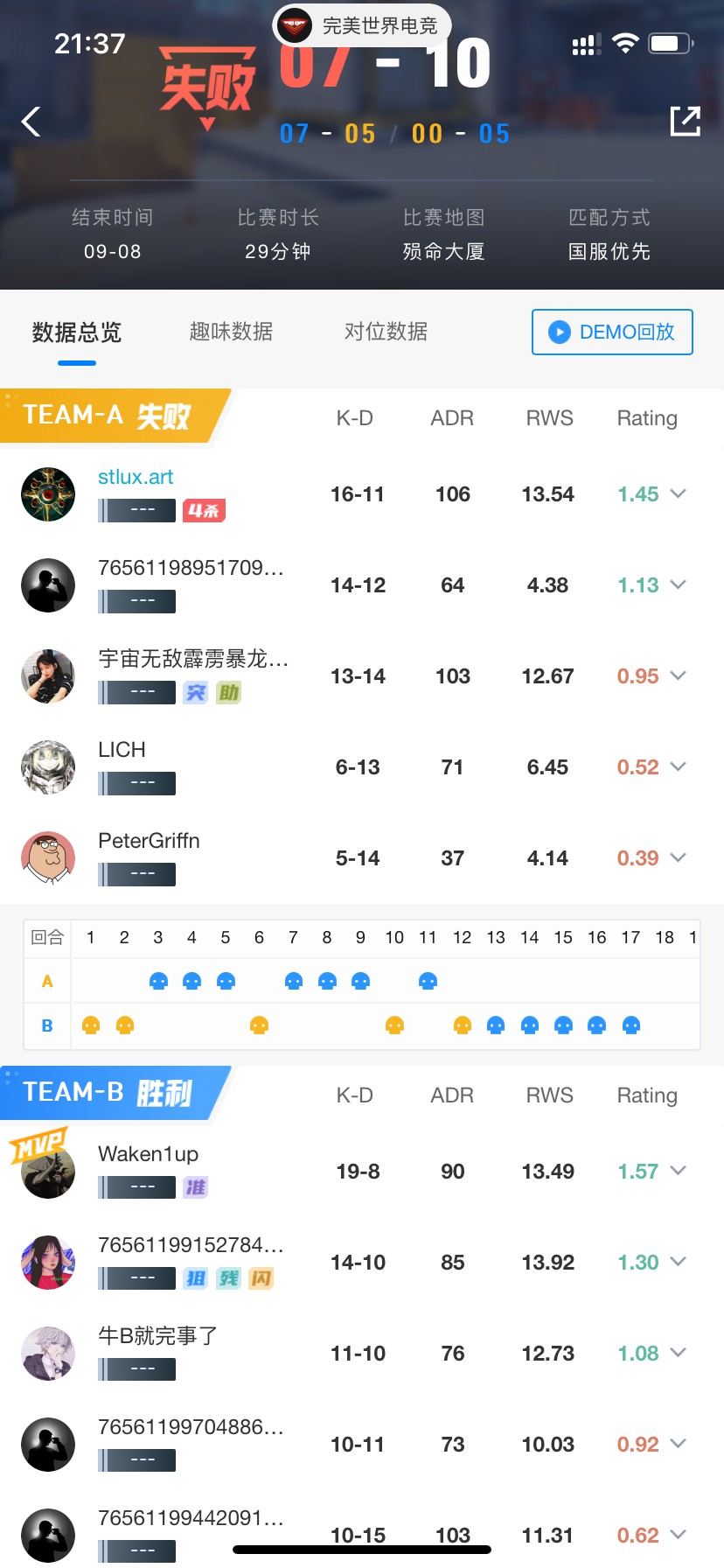
Task: Expand the player row with rating 1.13
Action: pos(678,585)
